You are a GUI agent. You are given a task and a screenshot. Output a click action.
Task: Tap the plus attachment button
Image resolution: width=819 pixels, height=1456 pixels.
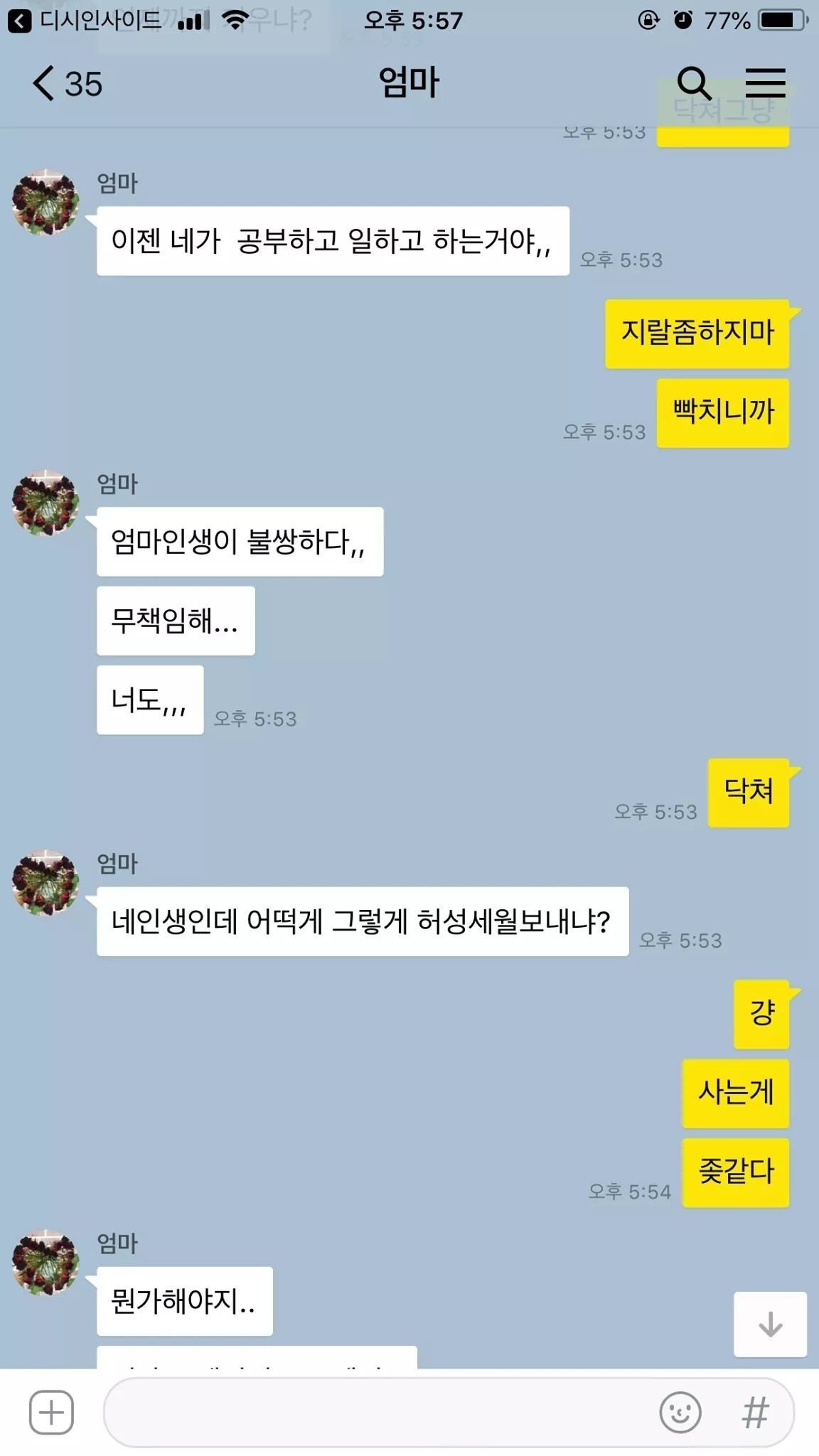[51, 1412]
